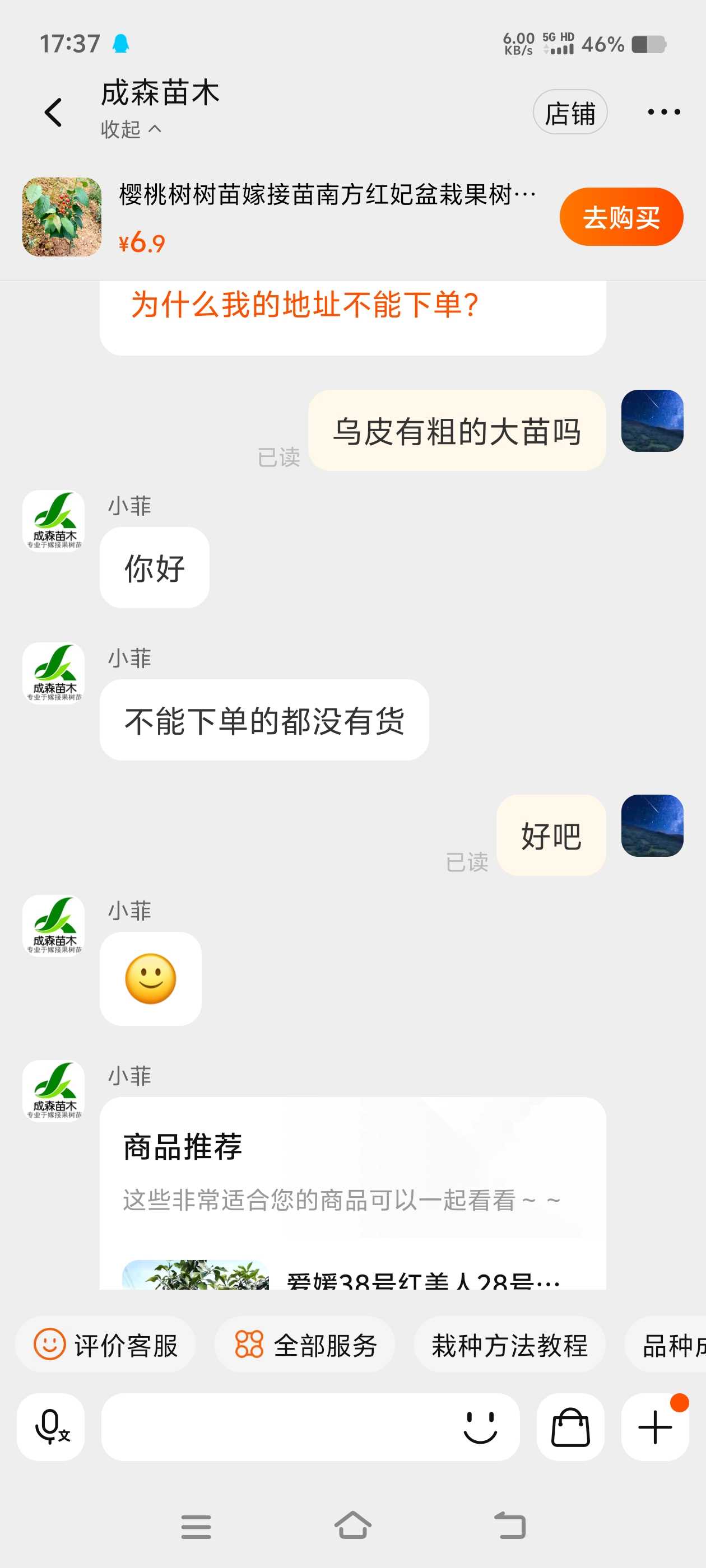The image size is (706, 1568).
Task: Tap the plus icon for more options
Action: pyautogui.click(x=655, y=1427)
